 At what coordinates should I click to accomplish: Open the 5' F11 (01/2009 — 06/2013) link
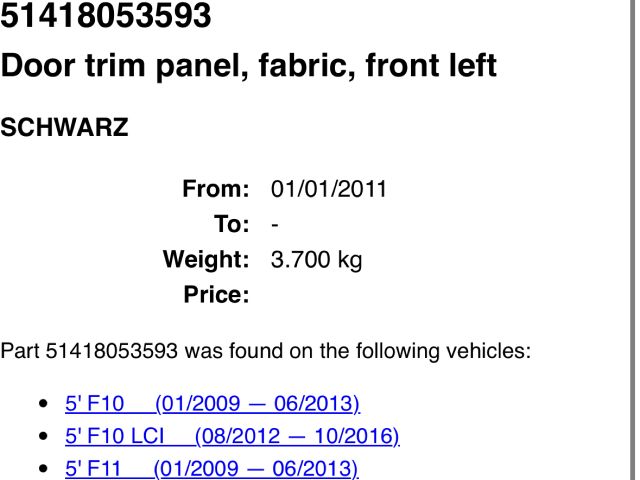pos(211,468)
